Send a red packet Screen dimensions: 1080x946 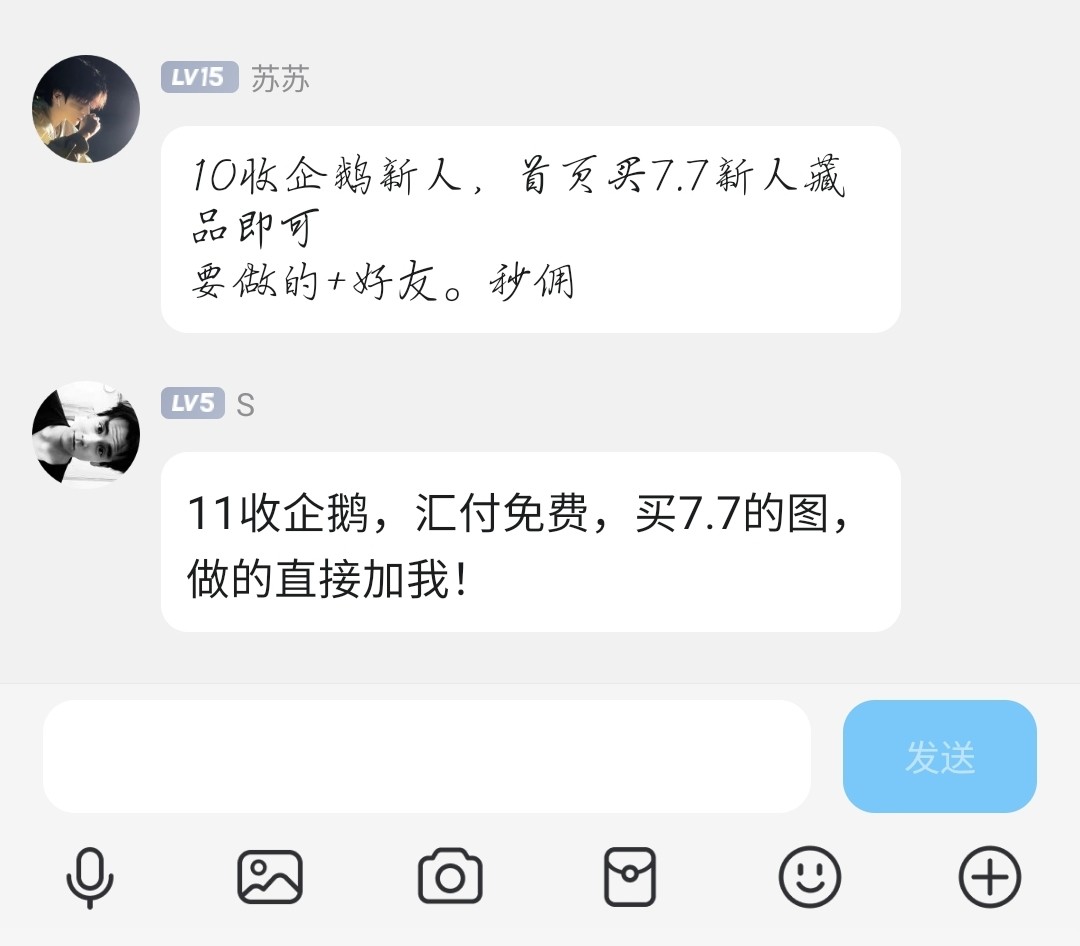pos(630,877)
